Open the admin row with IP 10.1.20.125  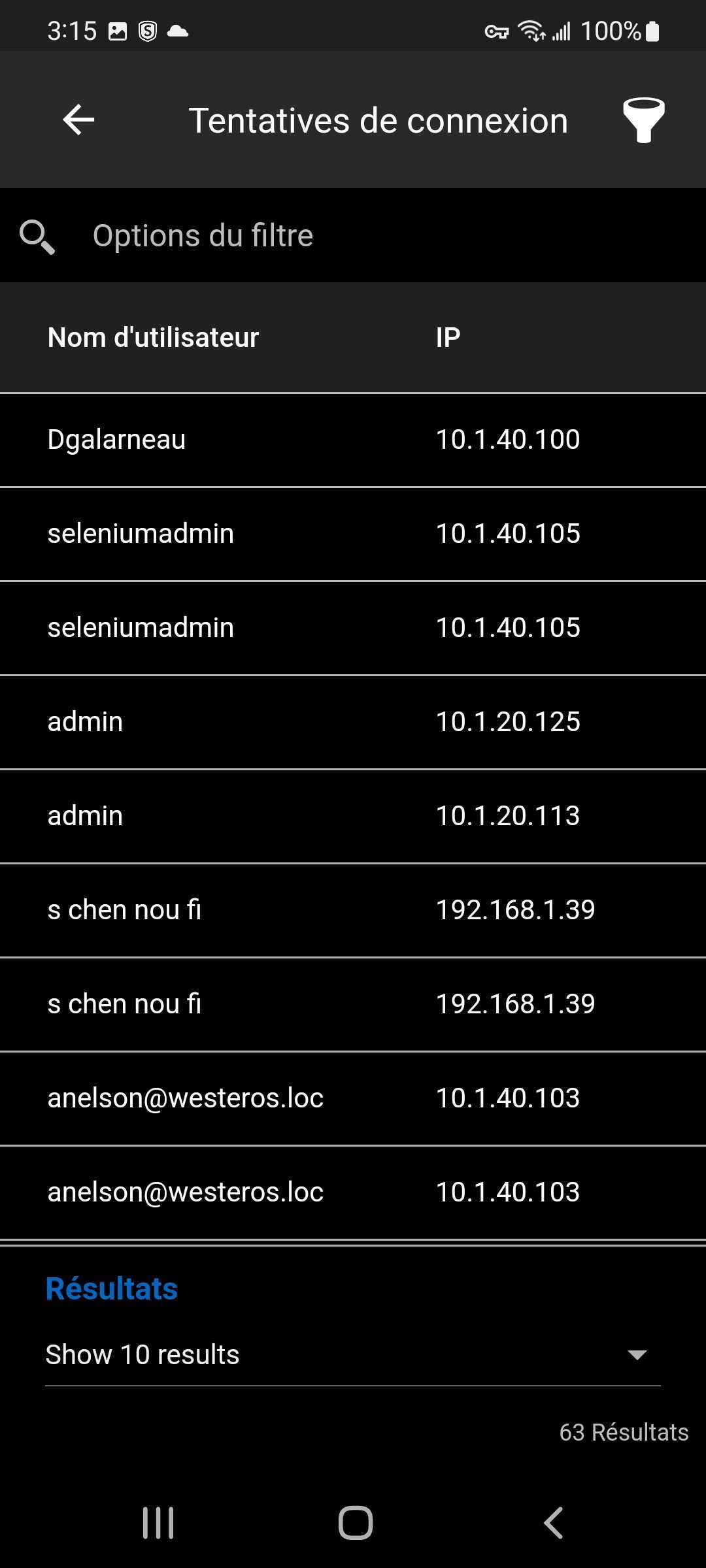[x=353, y=722]
